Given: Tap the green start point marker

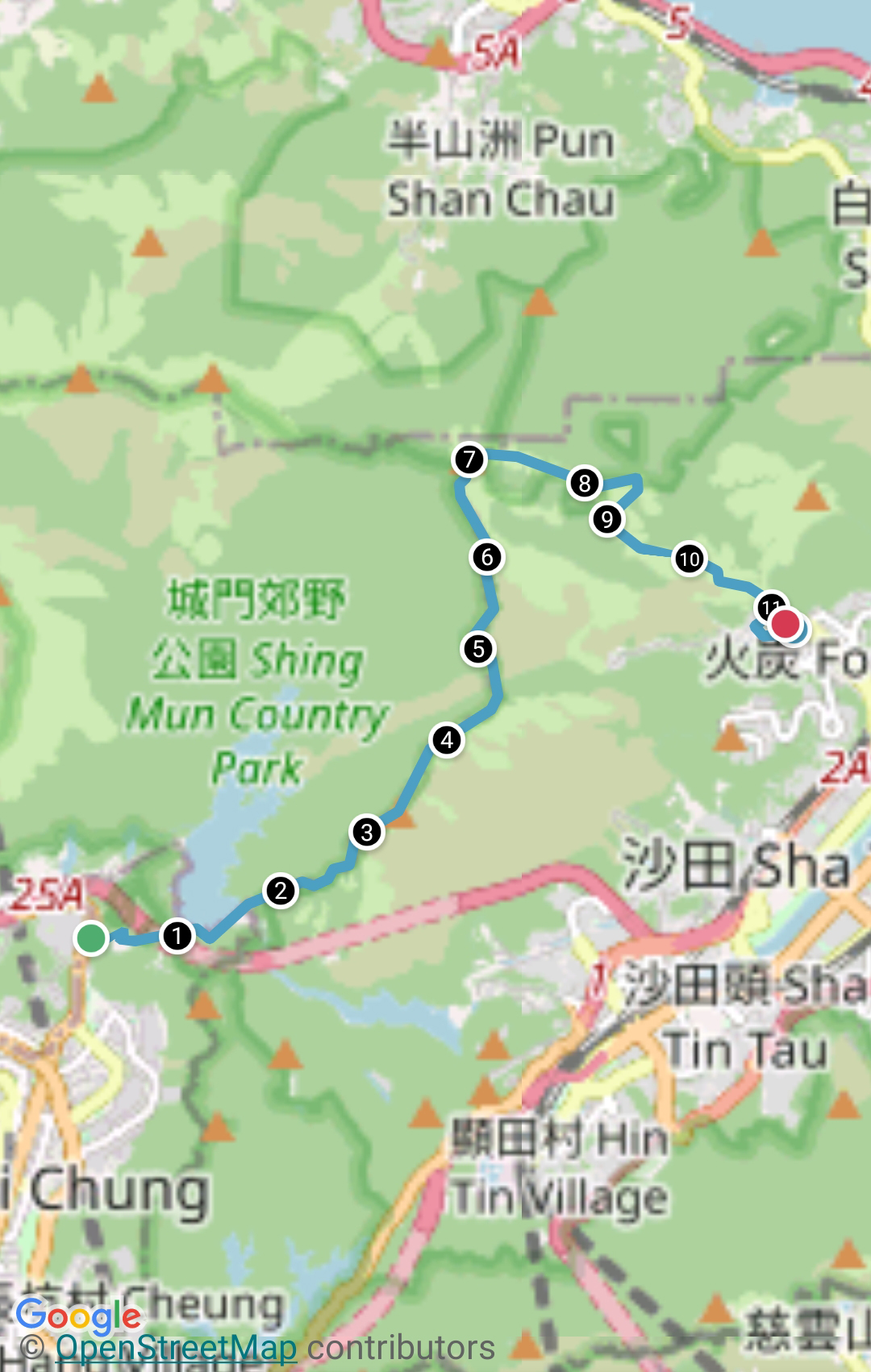Looking at the screenshot, I should pyautogui.click(x=92, y=938).
